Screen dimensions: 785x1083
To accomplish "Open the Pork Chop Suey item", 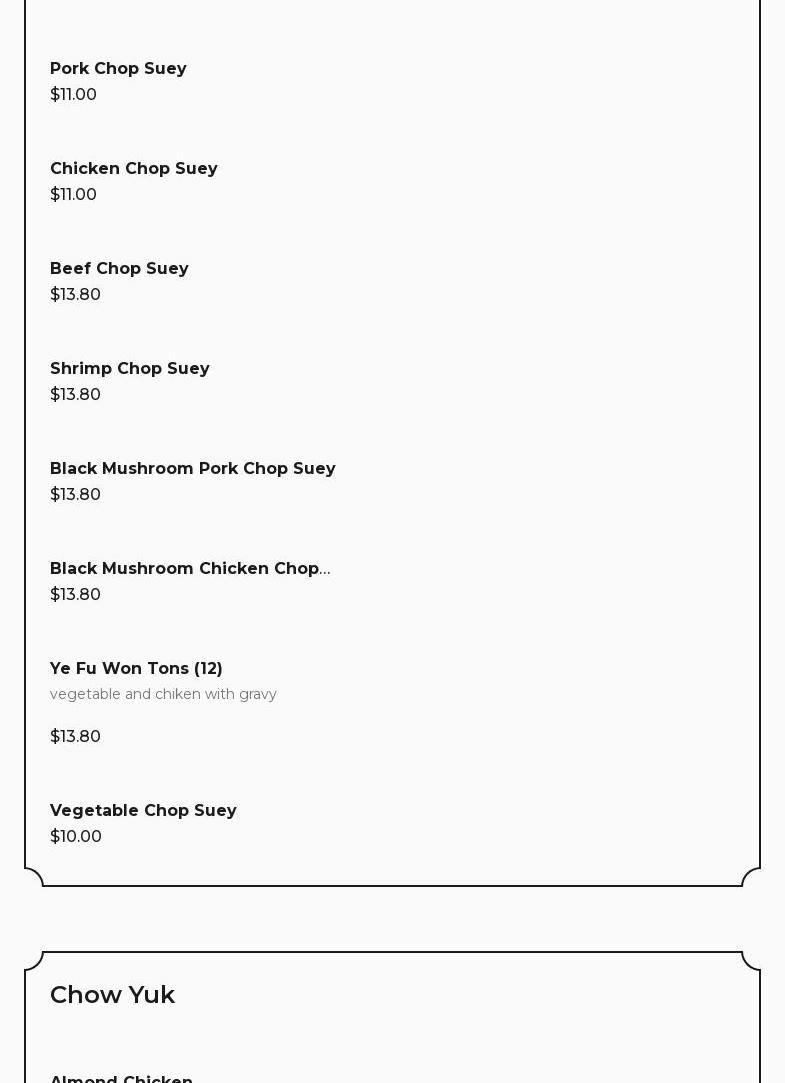I will coord(118,69).
